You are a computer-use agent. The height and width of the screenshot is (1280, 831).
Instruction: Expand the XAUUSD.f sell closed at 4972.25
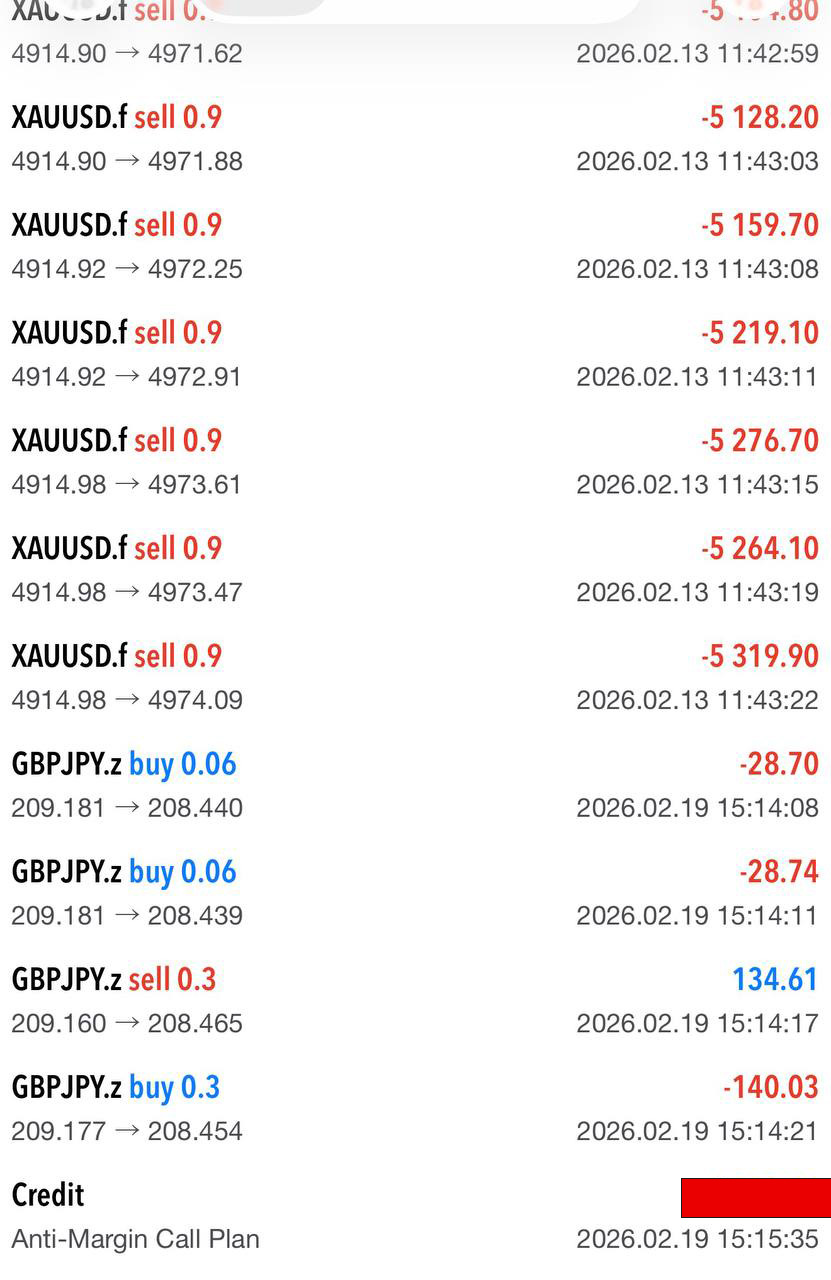tap(415, 247)
